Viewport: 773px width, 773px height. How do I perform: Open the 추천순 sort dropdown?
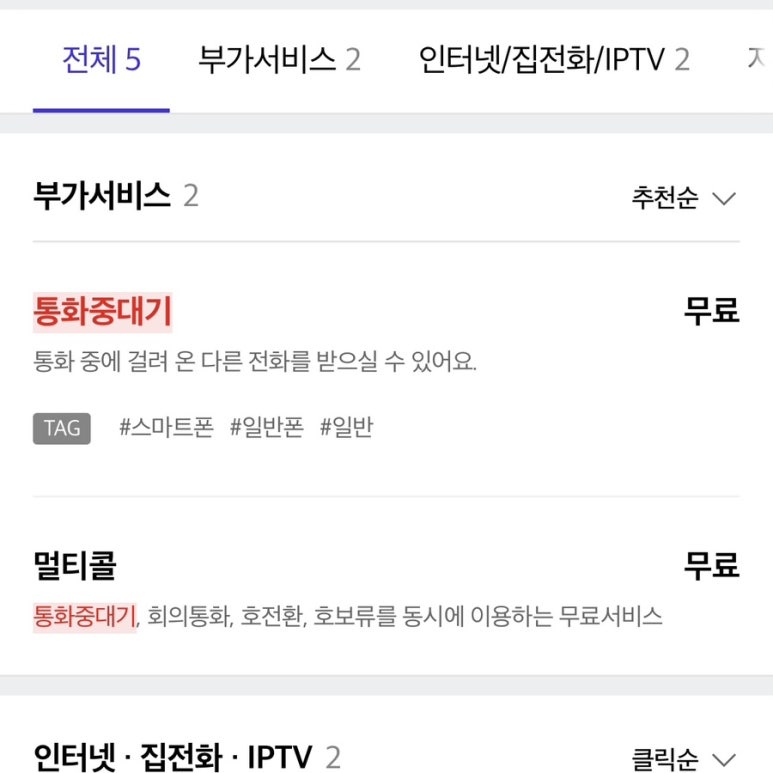(683, 197)
